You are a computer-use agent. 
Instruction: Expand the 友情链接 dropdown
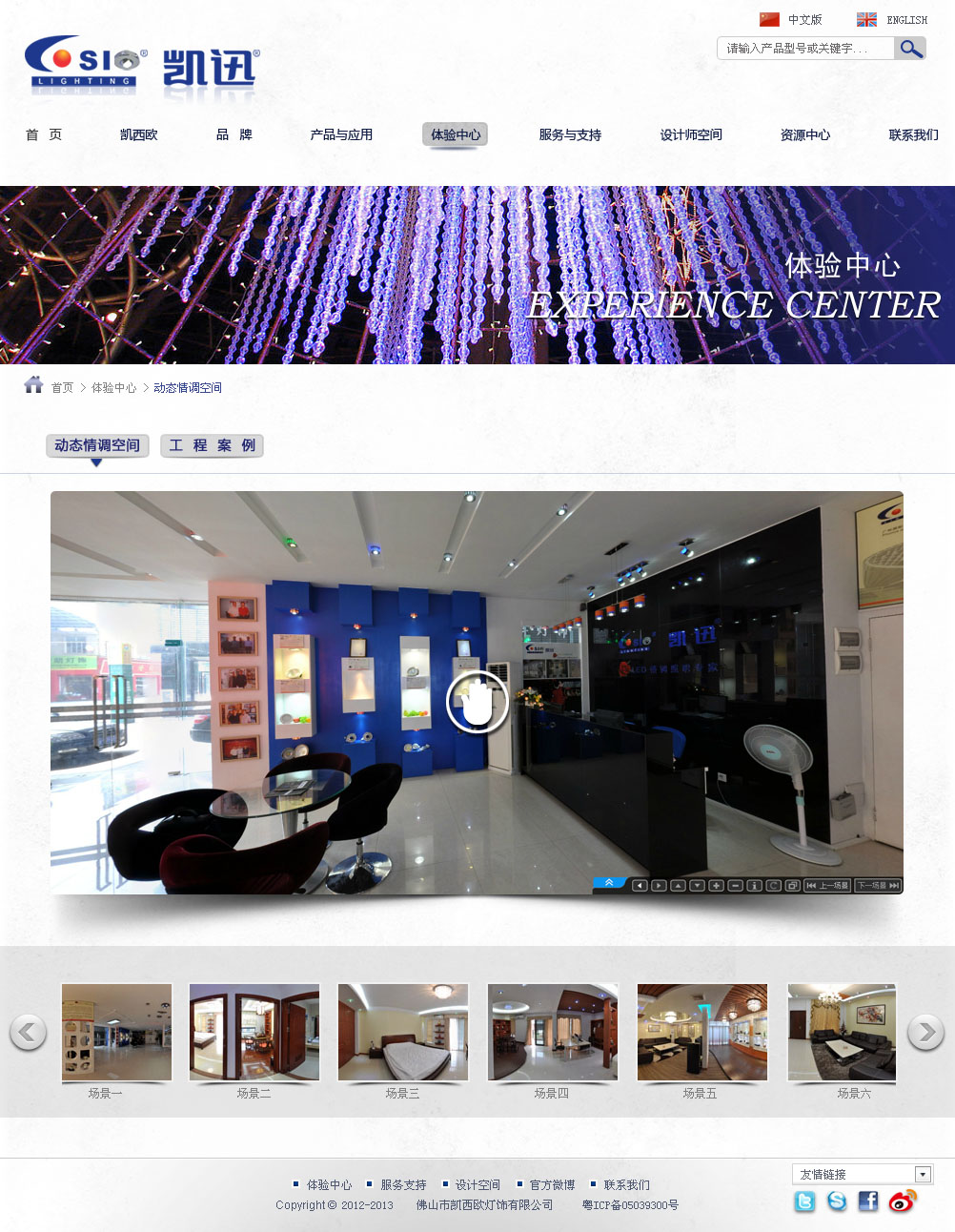pos(922,1175)
